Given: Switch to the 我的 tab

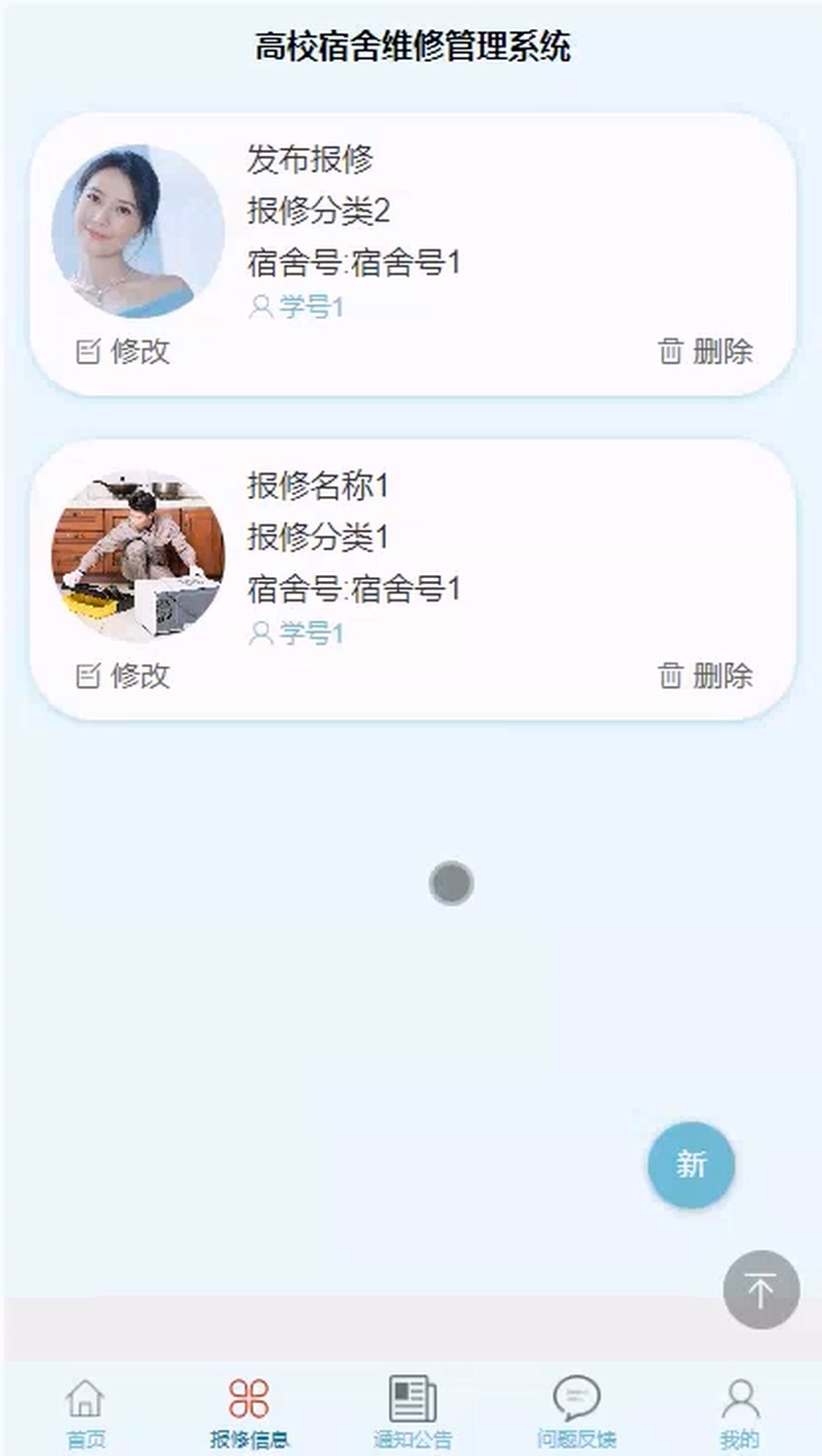Looking at the screenshot, I should [x=740, y=1412].
